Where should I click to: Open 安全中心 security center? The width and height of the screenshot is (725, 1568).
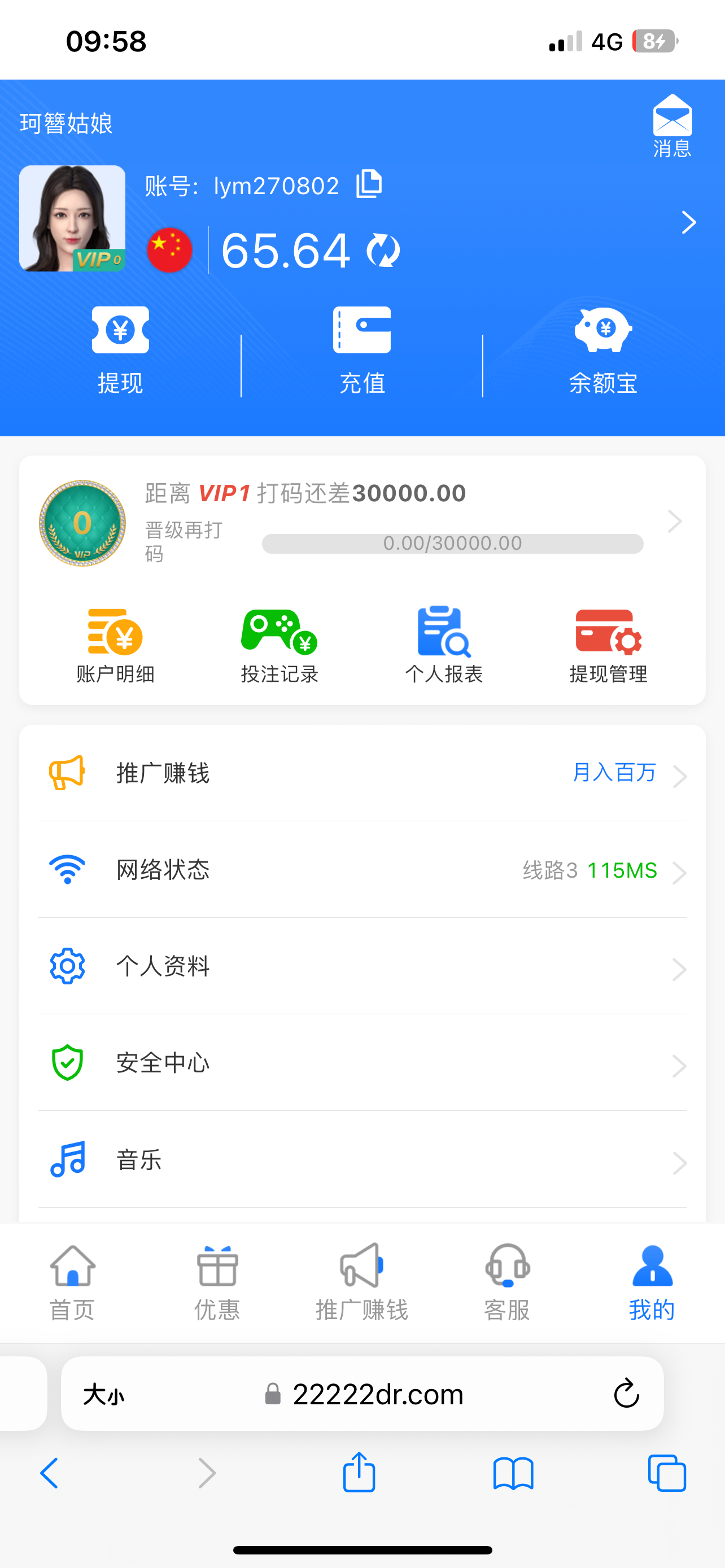[x=362, y=1063]
